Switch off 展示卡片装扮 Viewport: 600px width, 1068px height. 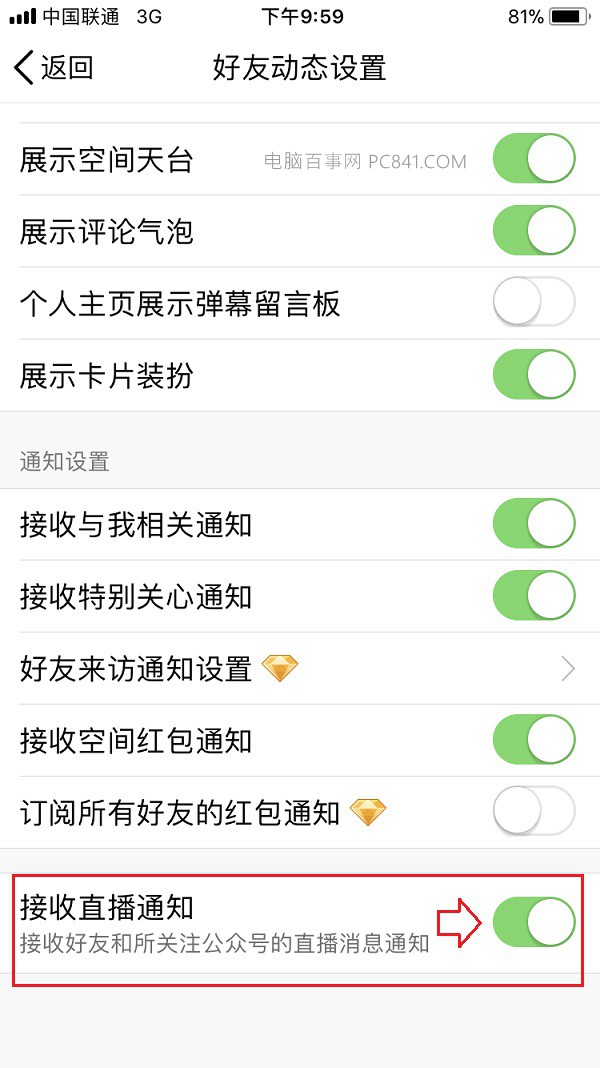[534, 376]
